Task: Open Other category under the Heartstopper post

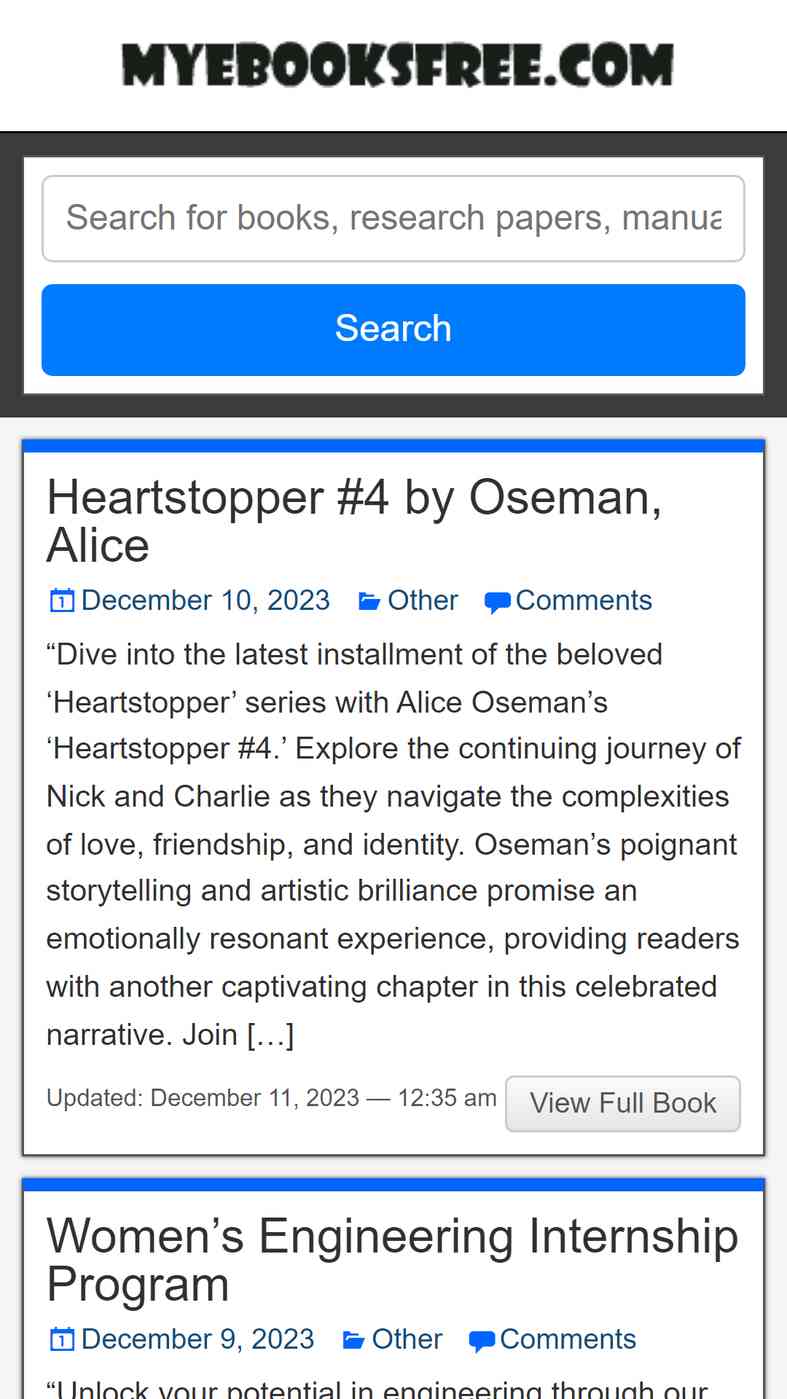Action: click(x=422, y=600)
